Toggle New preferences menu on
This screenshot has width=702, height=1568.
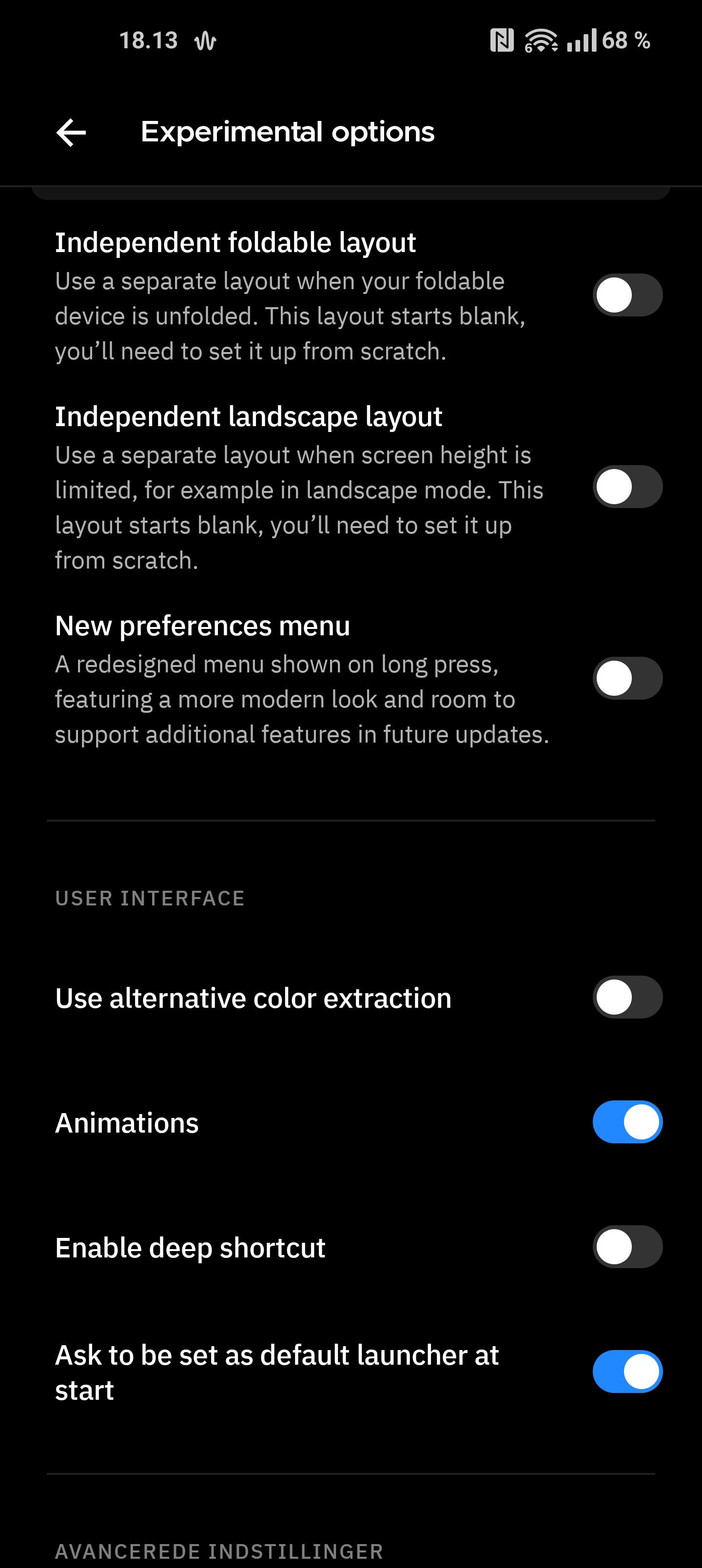[627, 678]
